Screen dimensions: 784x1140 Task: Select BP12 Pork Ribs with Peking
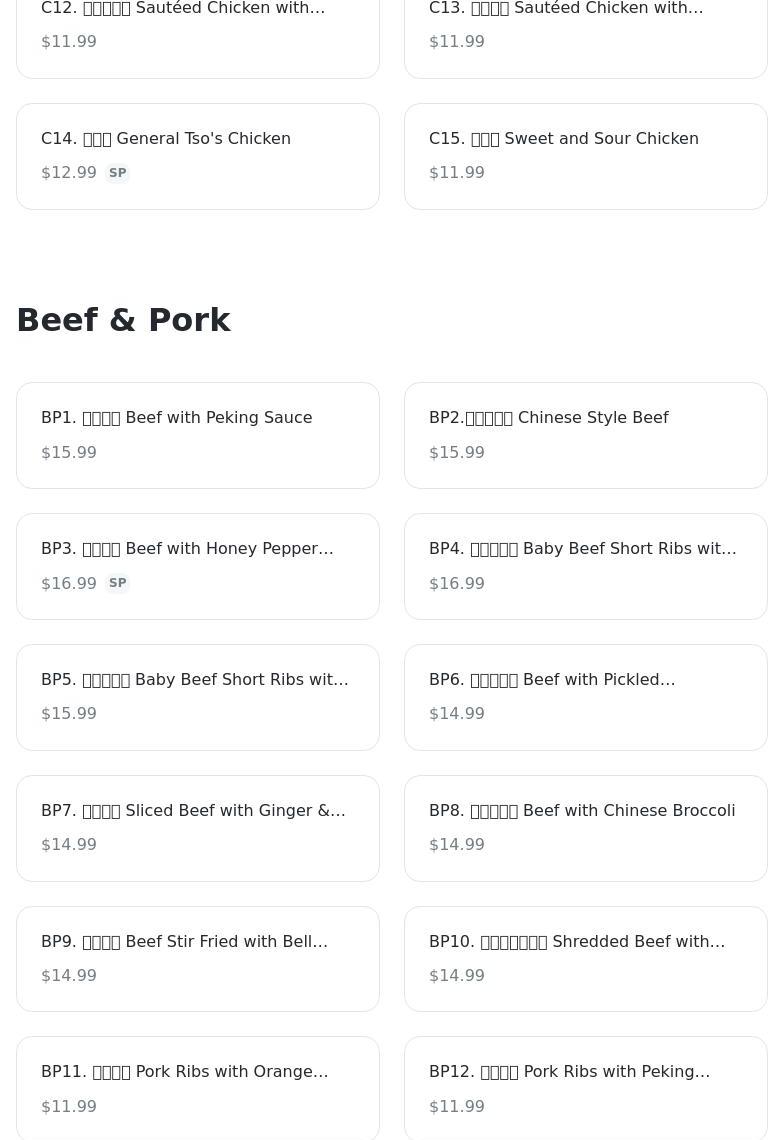(x=585, y=1088)
